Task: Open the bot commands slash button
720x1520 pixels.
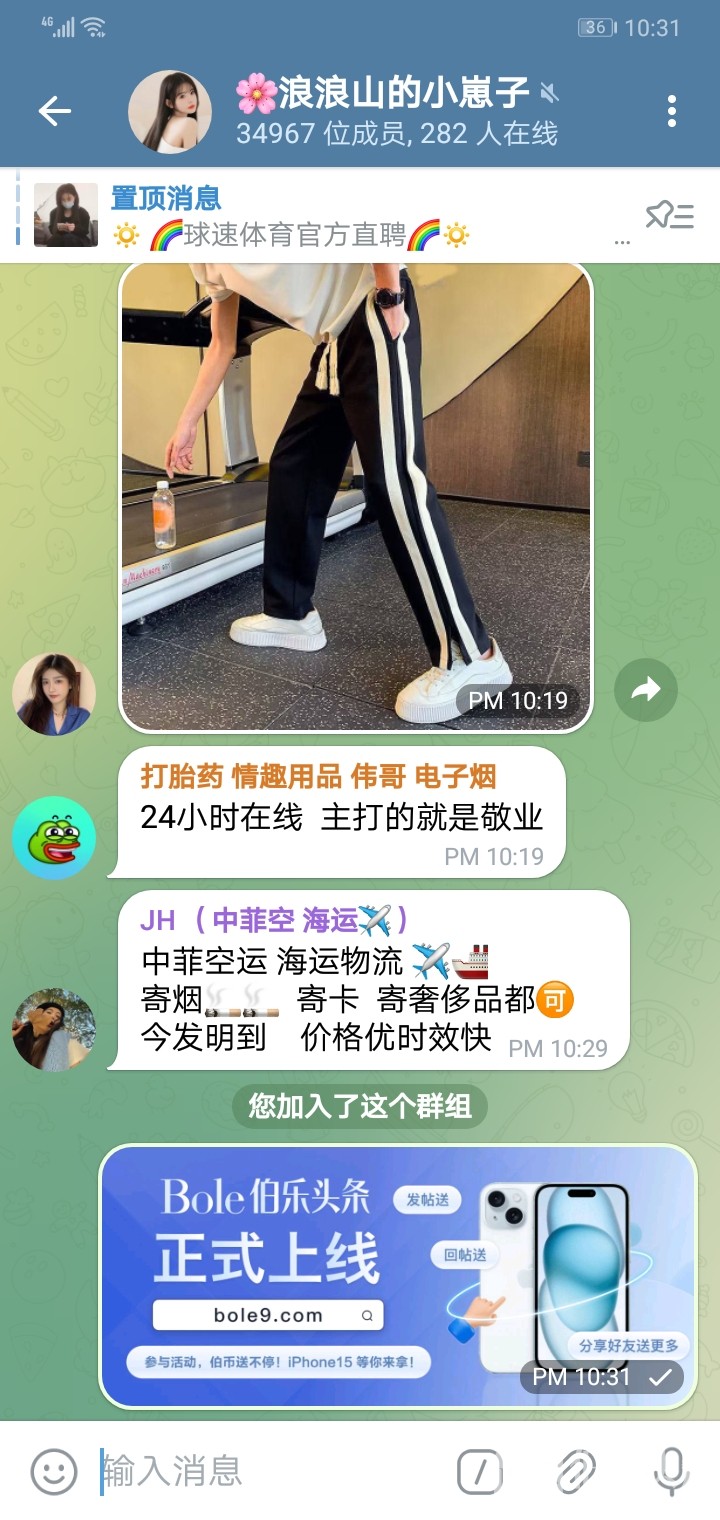Action: pos(480,1471)
